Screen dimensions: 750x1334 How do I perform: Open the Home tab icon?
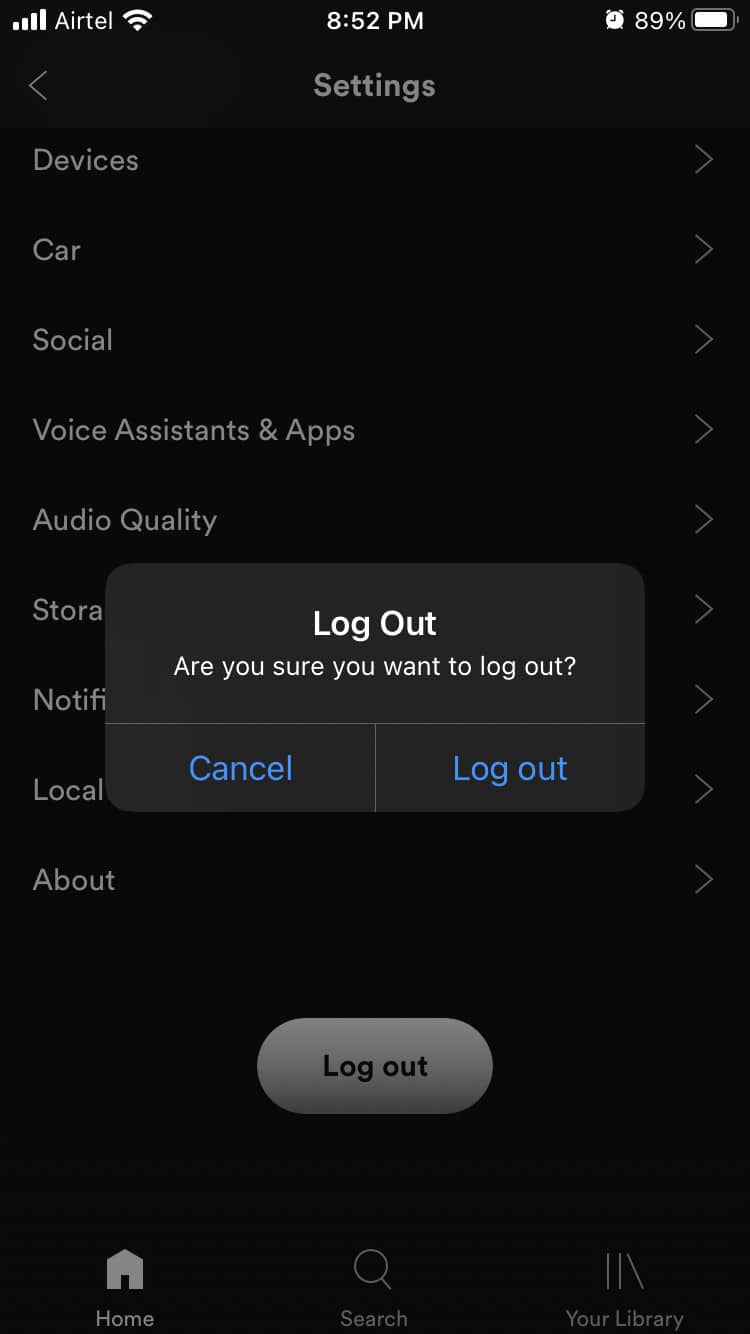click(x=124, y=1270)
